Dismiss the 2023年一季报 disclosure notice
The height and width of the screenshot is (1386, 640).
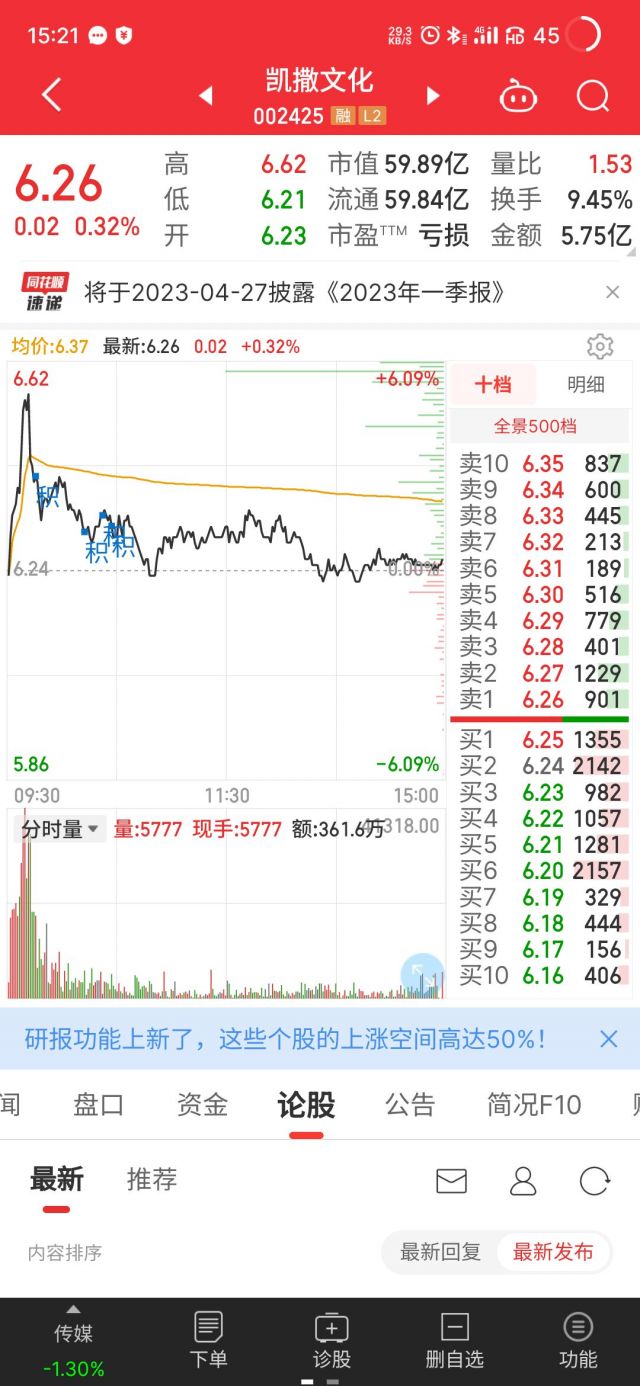[x=613, y=293]
